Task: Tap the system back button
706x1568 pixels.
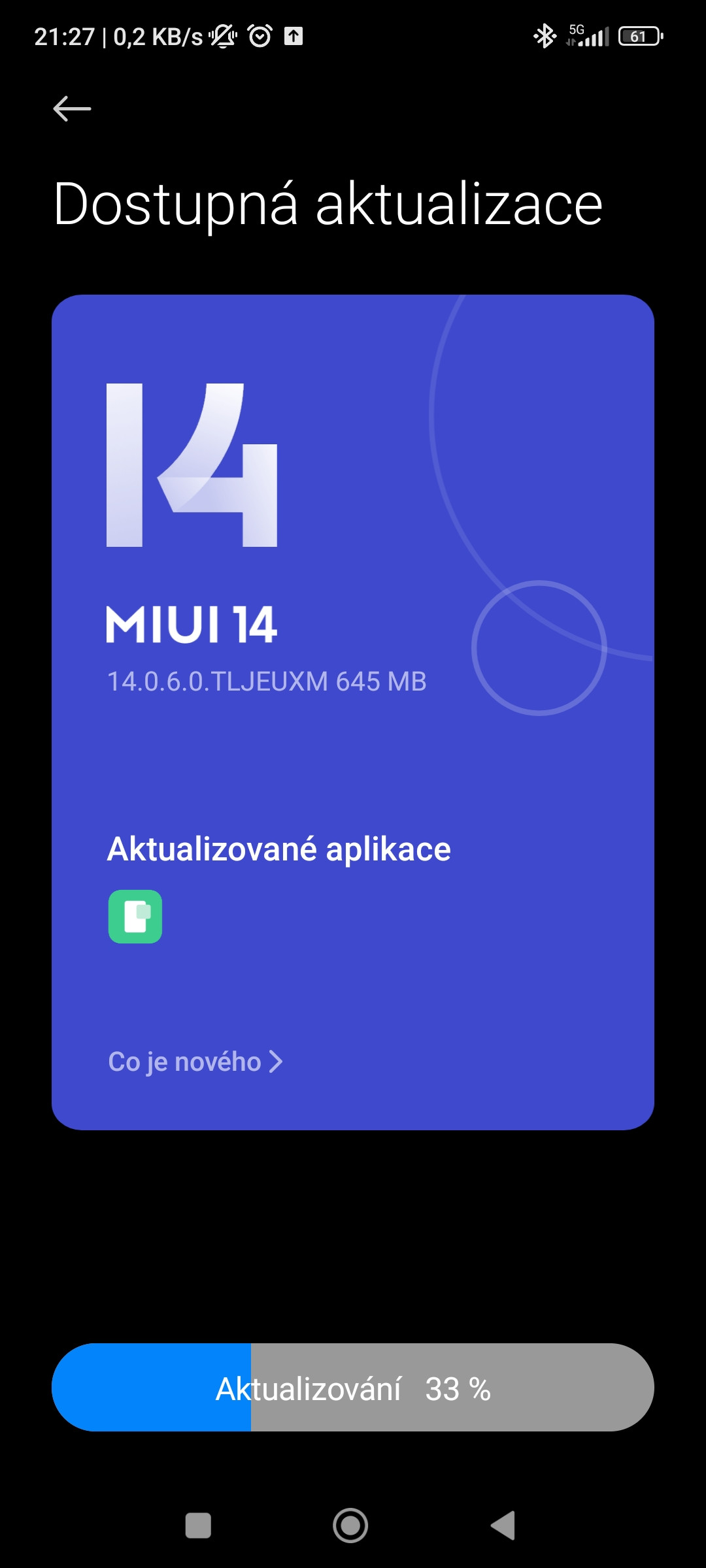Action: [503, 1526]
